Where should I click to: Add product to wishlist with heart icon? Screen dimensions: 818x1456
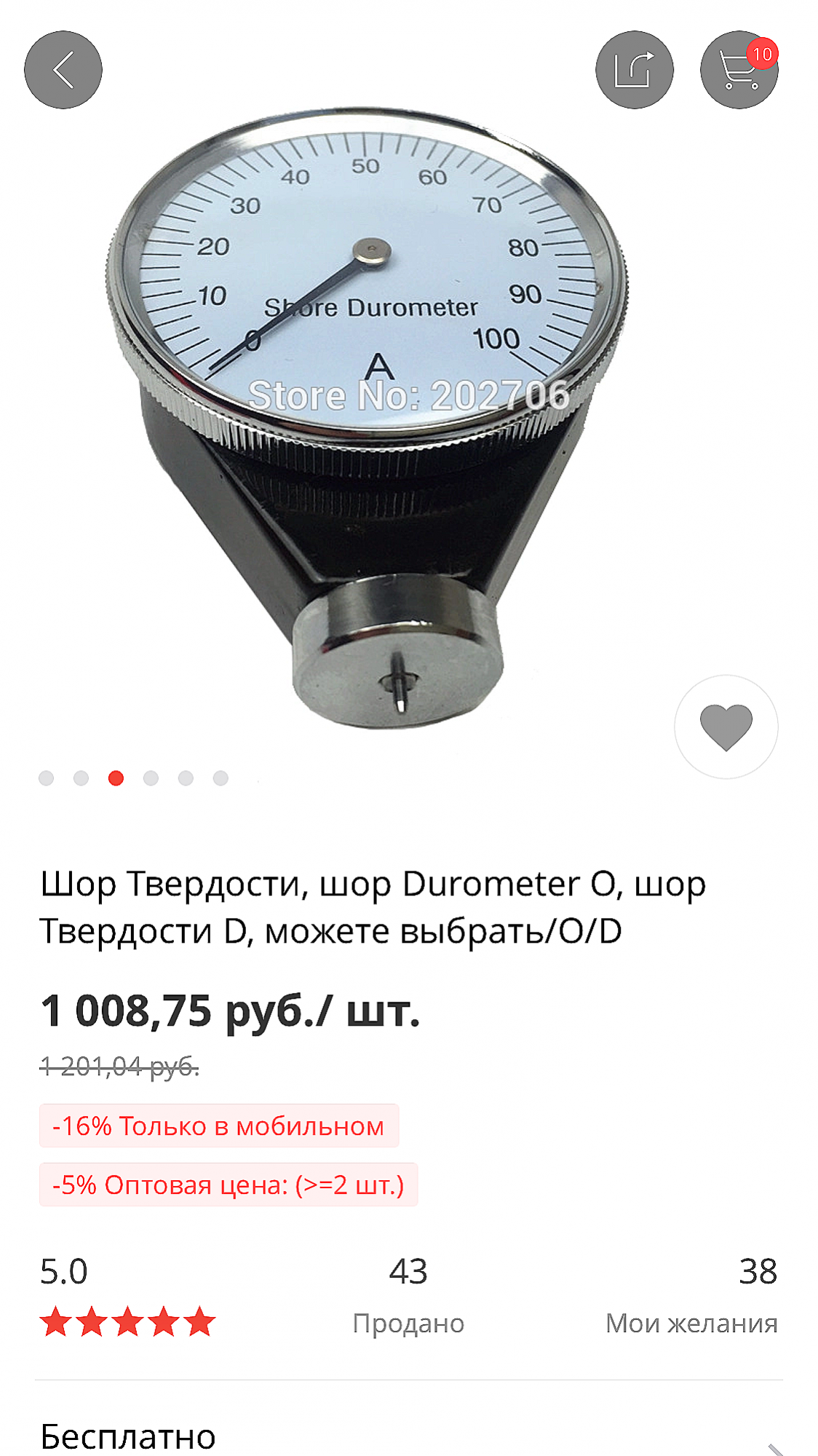tap(726, 727)
